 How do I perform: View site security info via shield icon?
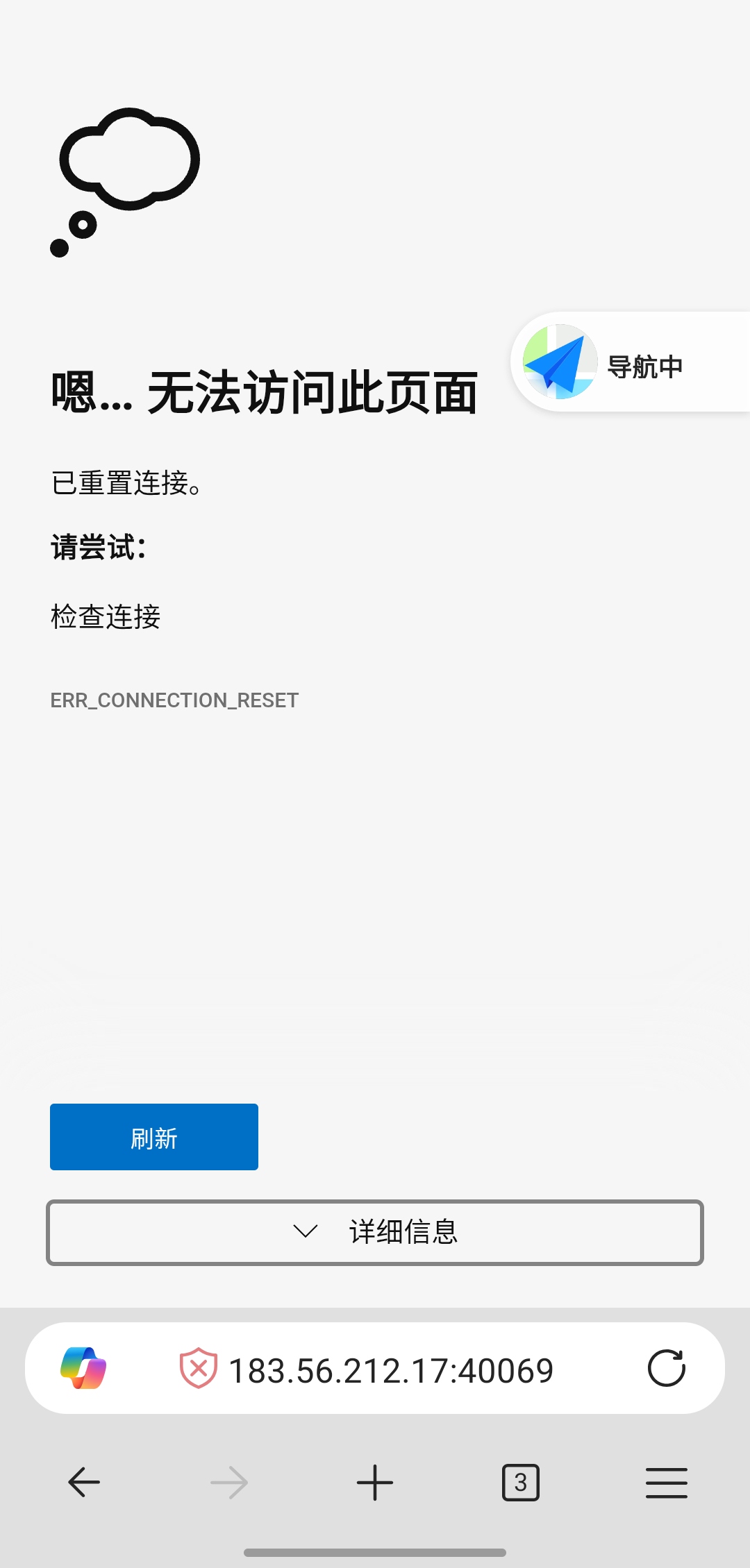199,1368
